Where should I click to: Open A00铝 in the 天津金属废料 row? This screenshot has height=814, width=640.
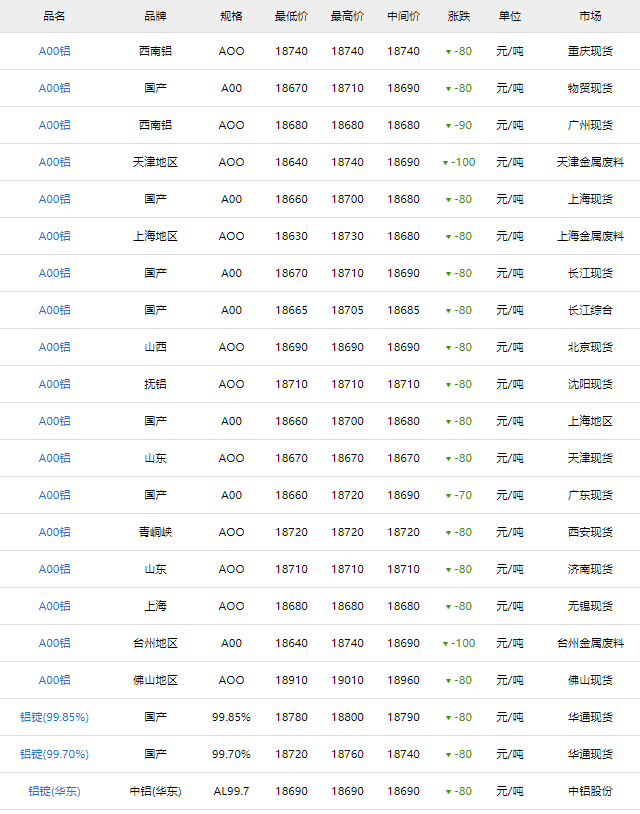coord(54,162)
